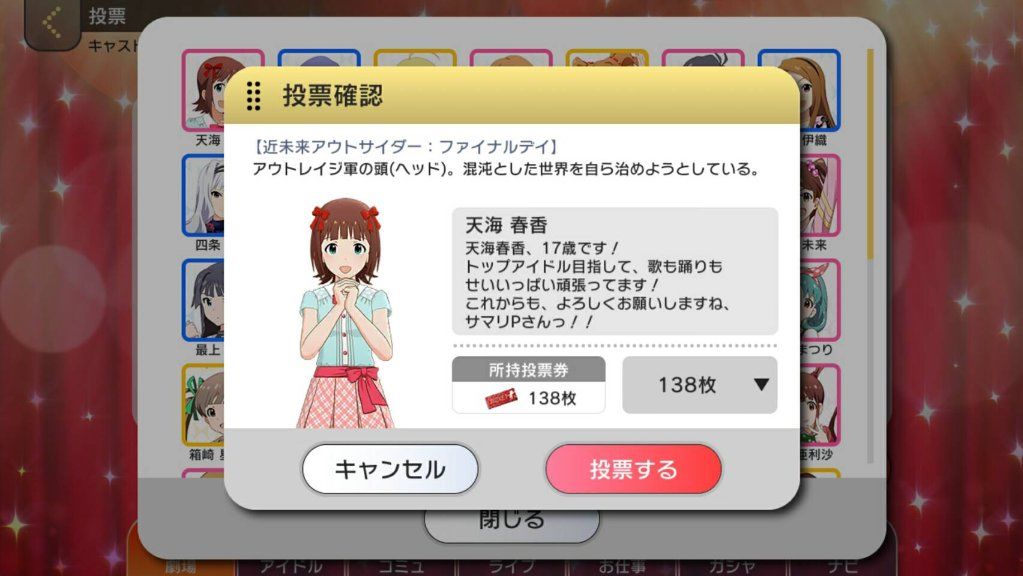This screenshot has height=576, width=1023.
Task: Confirm the vote with 投票する
Action: [x=633, y=469]
